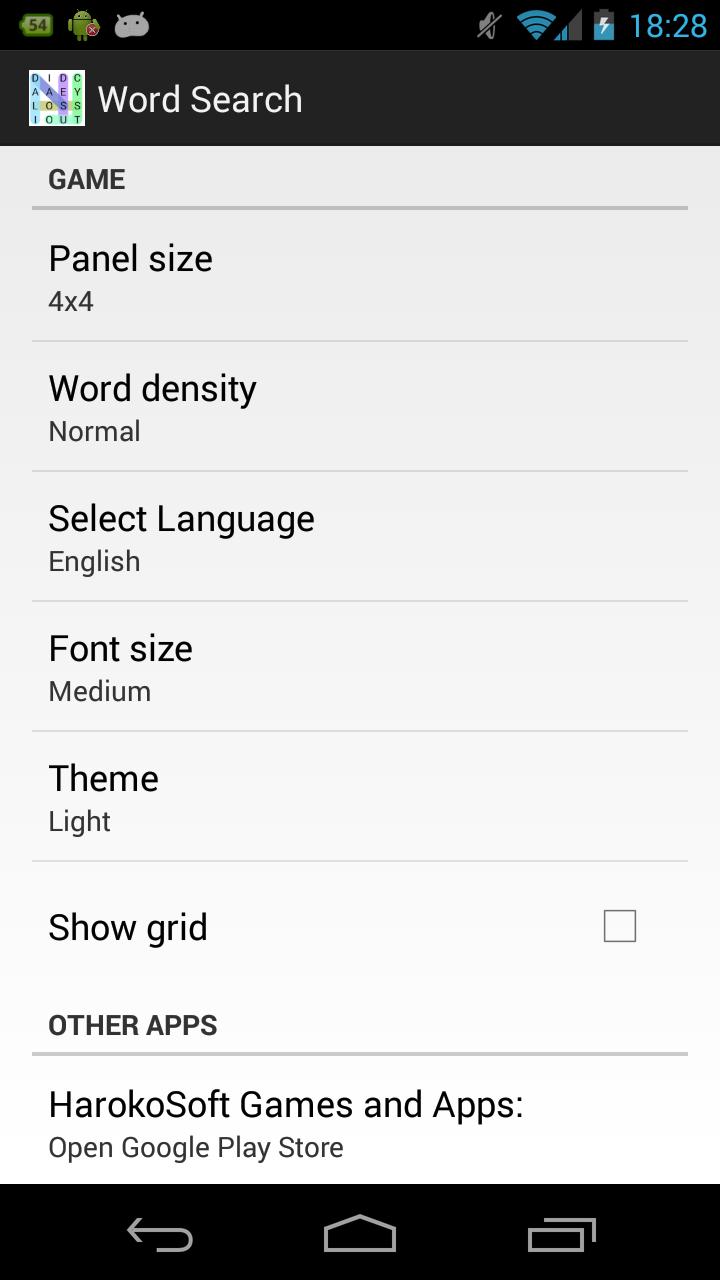Open the recent apps overview
The height and width of the screenshot is (1280, 720).
point(561,1234)
